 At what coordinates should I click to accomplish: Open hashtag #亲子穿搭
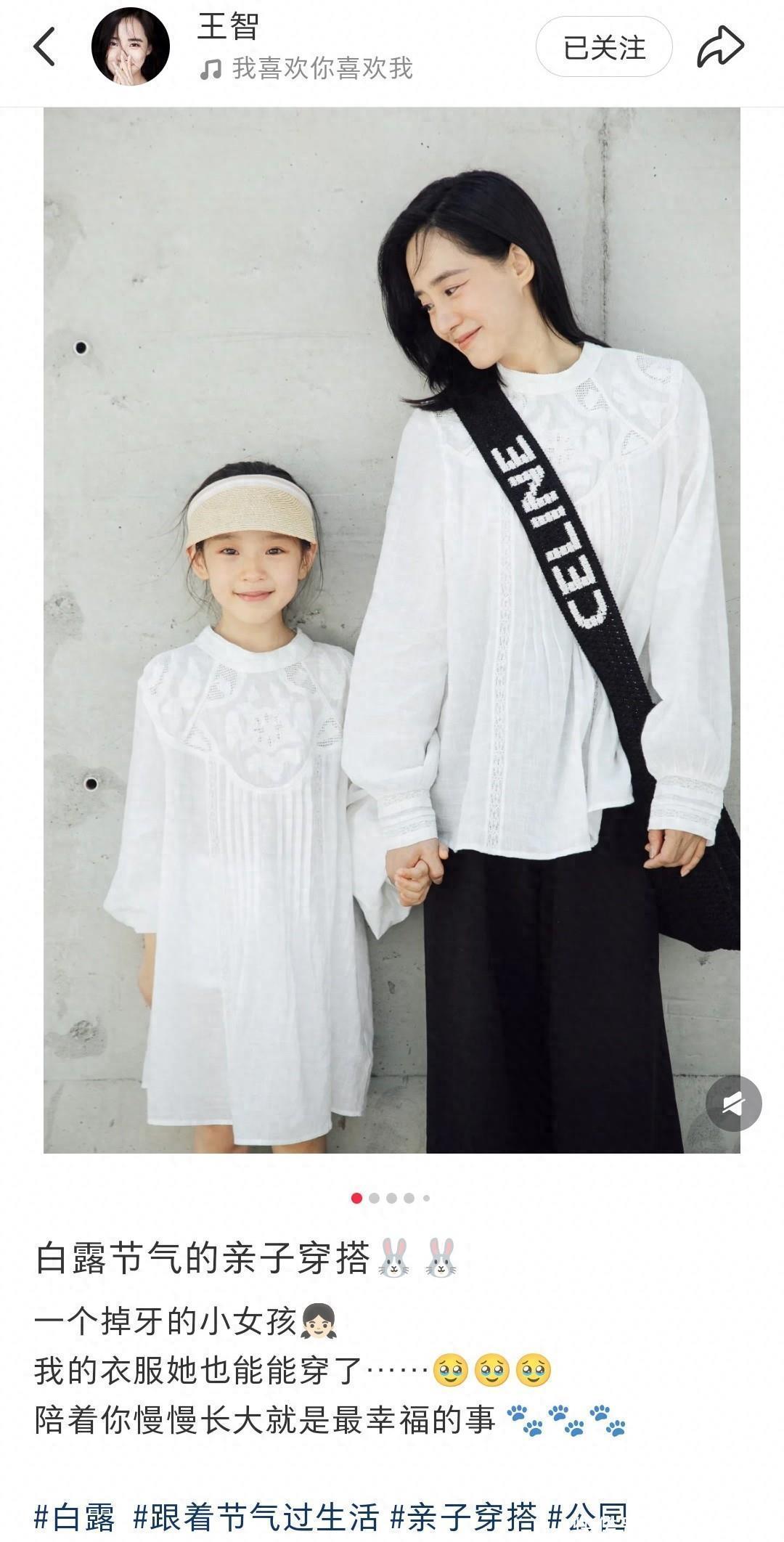point(464,1517)
